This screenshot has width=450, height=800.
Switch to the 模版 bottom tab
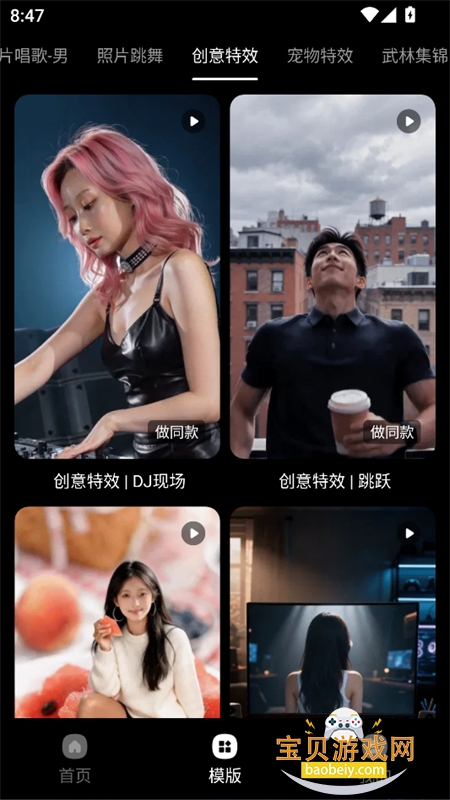(225, 759)
